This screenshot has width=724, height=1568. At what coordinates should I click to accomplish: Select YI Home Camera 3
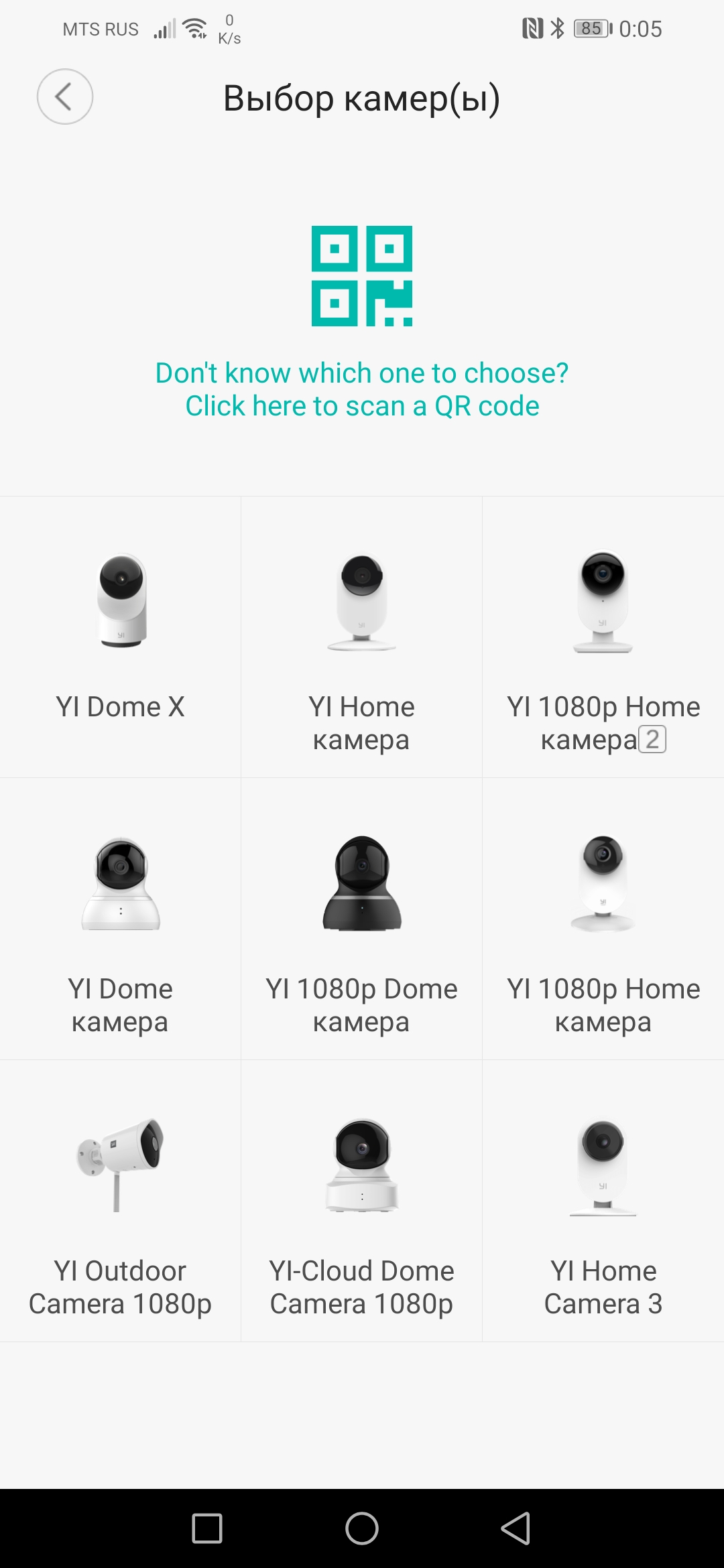point(603,1199)
